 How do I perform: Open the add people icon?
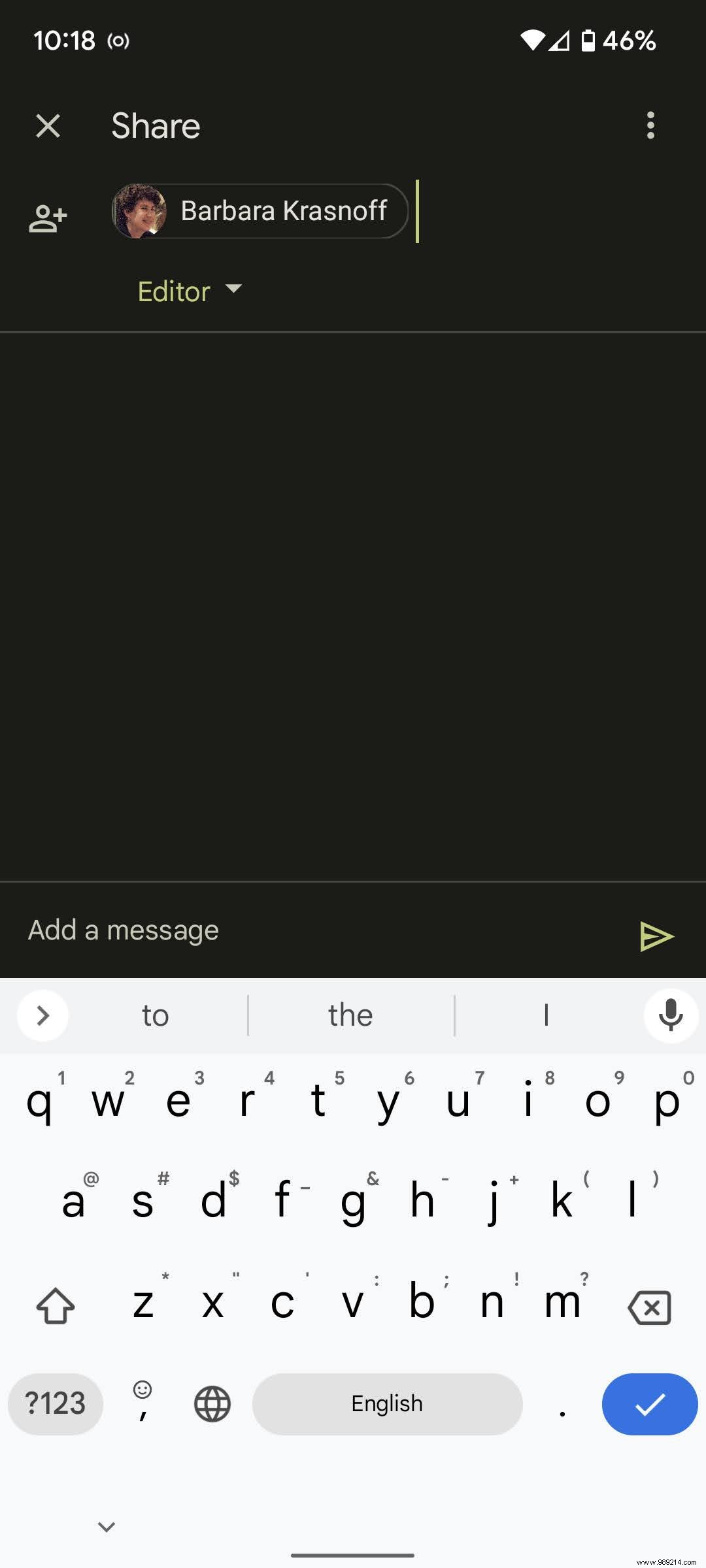(47, 218)
